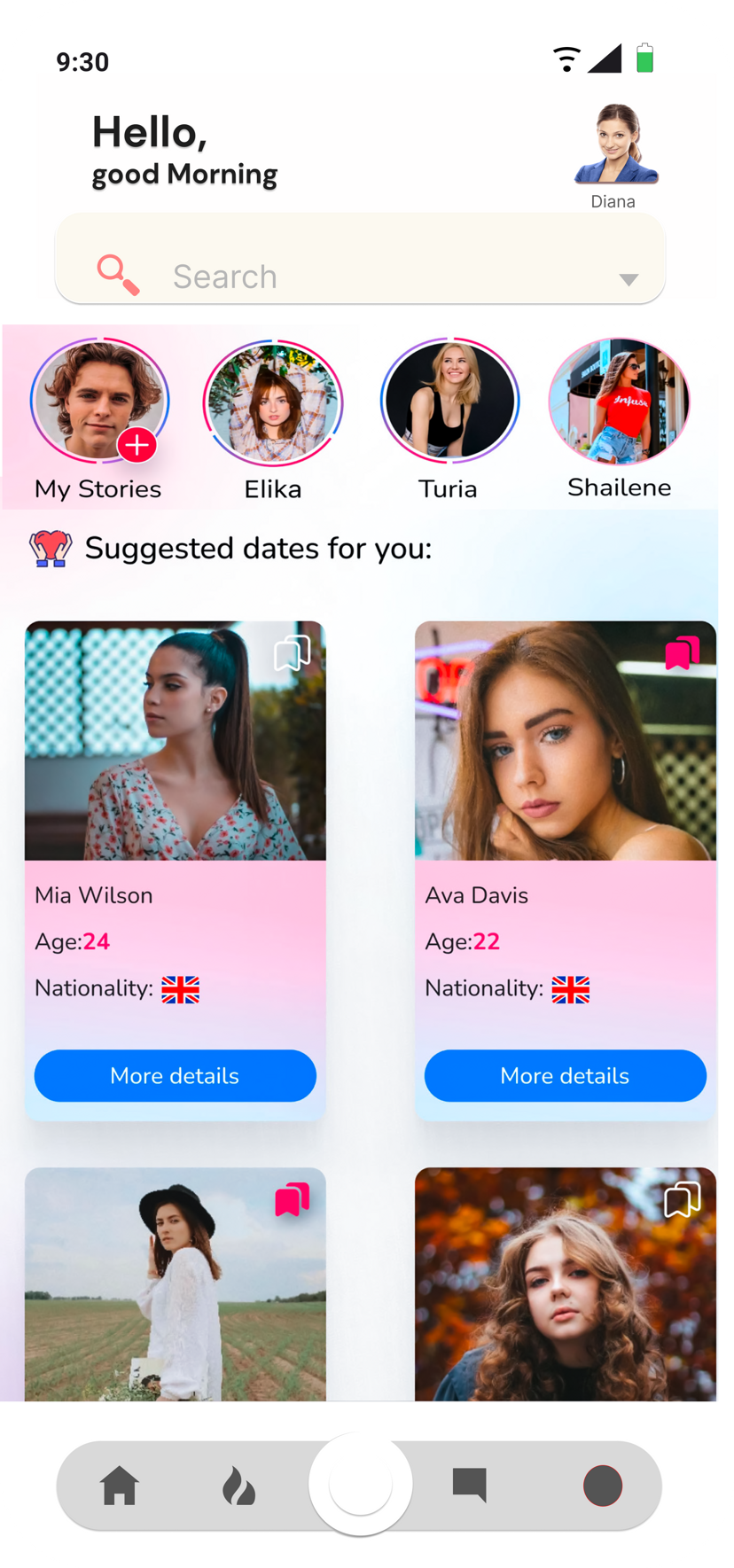View Elika's story
Viewport: 734px width, 1568px height.
pos(273,402)
